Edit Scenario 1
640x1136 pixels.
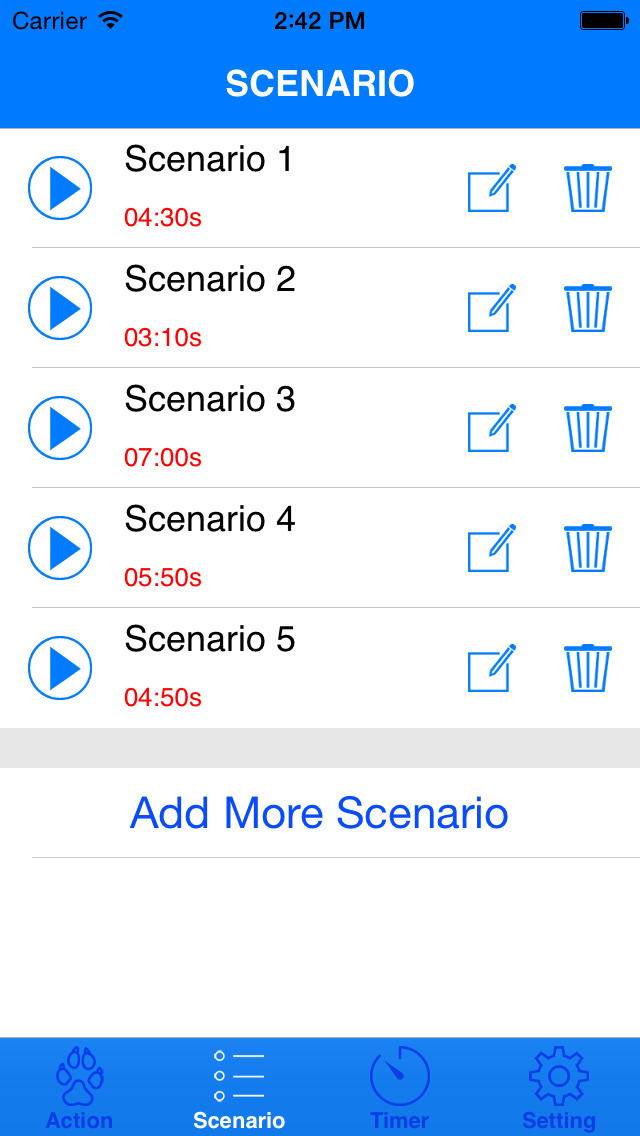[492, 188]
